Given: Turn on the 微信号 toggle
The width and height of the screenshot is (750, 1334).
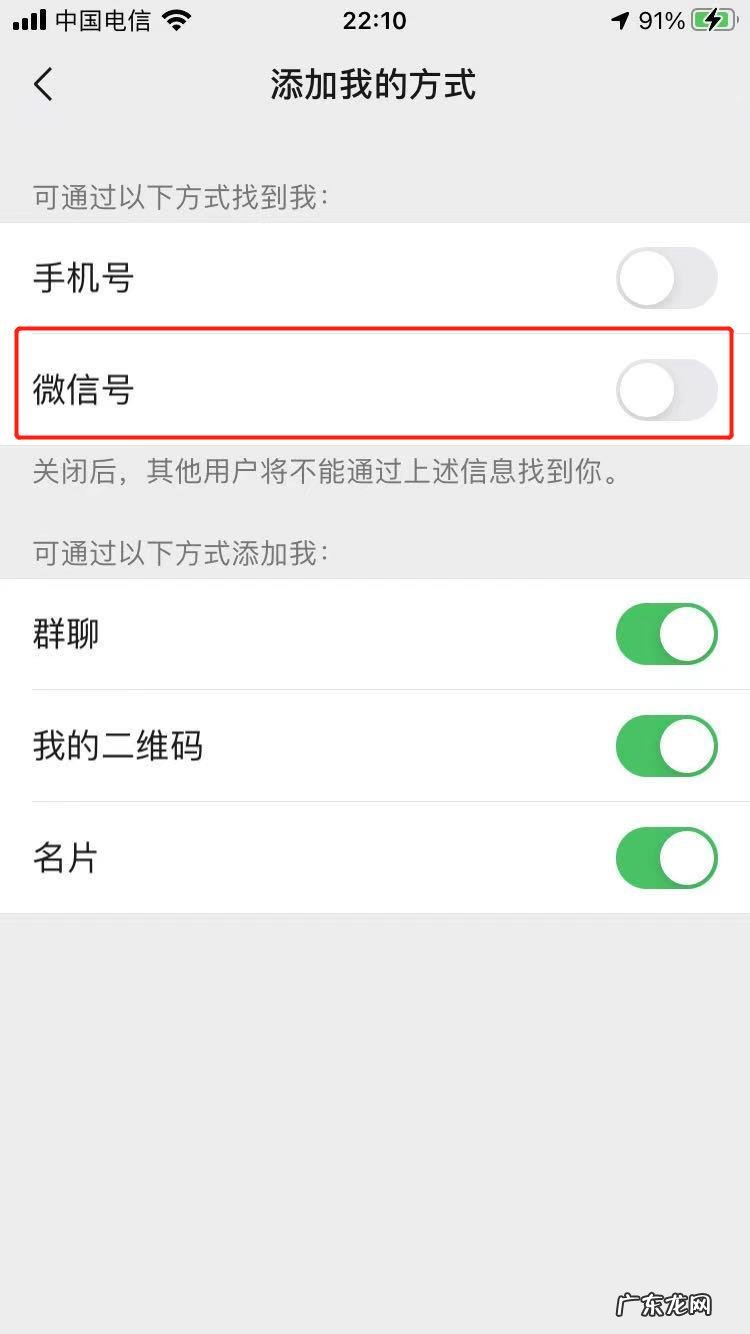Looking at the screenshot, I should click(x=666, y=390).
